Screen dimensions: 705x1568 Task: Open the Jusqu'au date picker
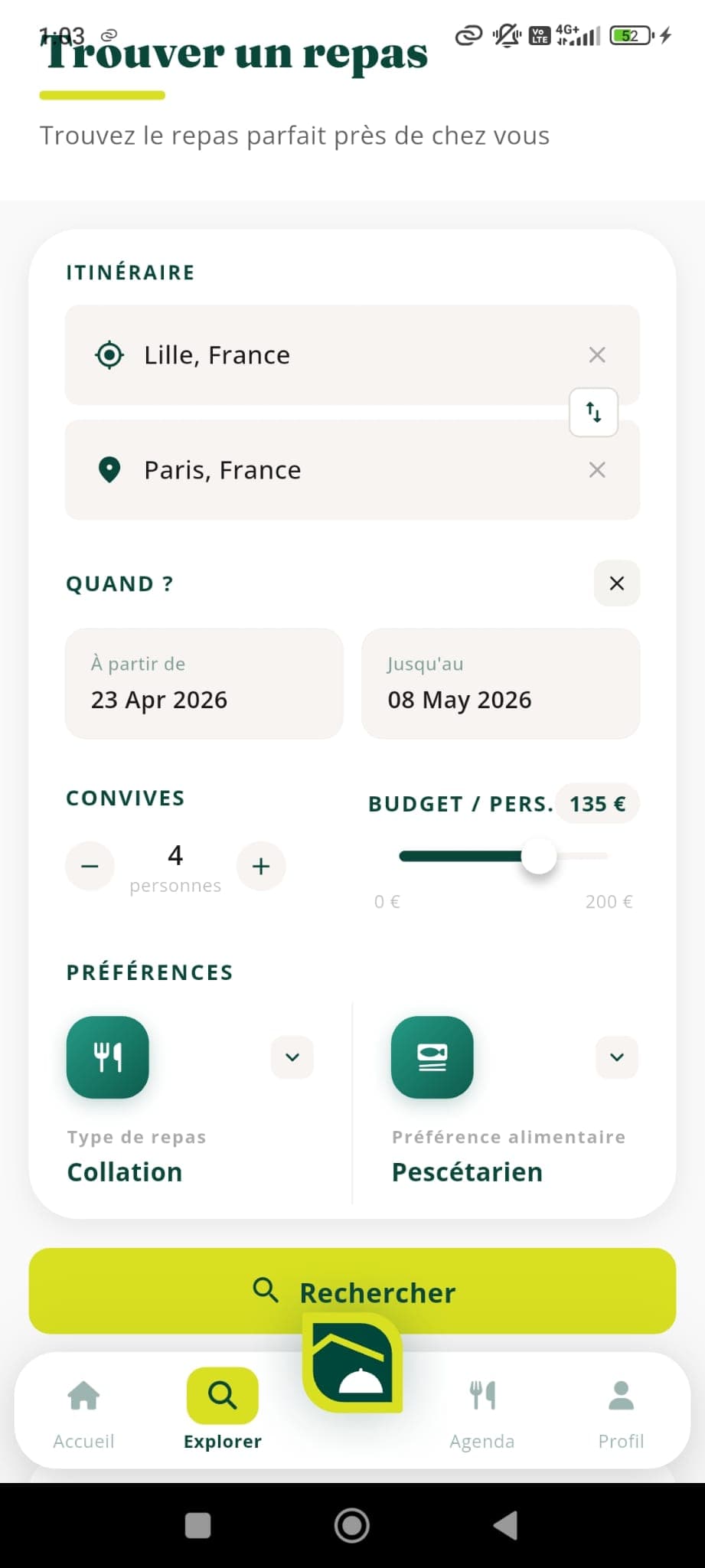tap(500, 684)
